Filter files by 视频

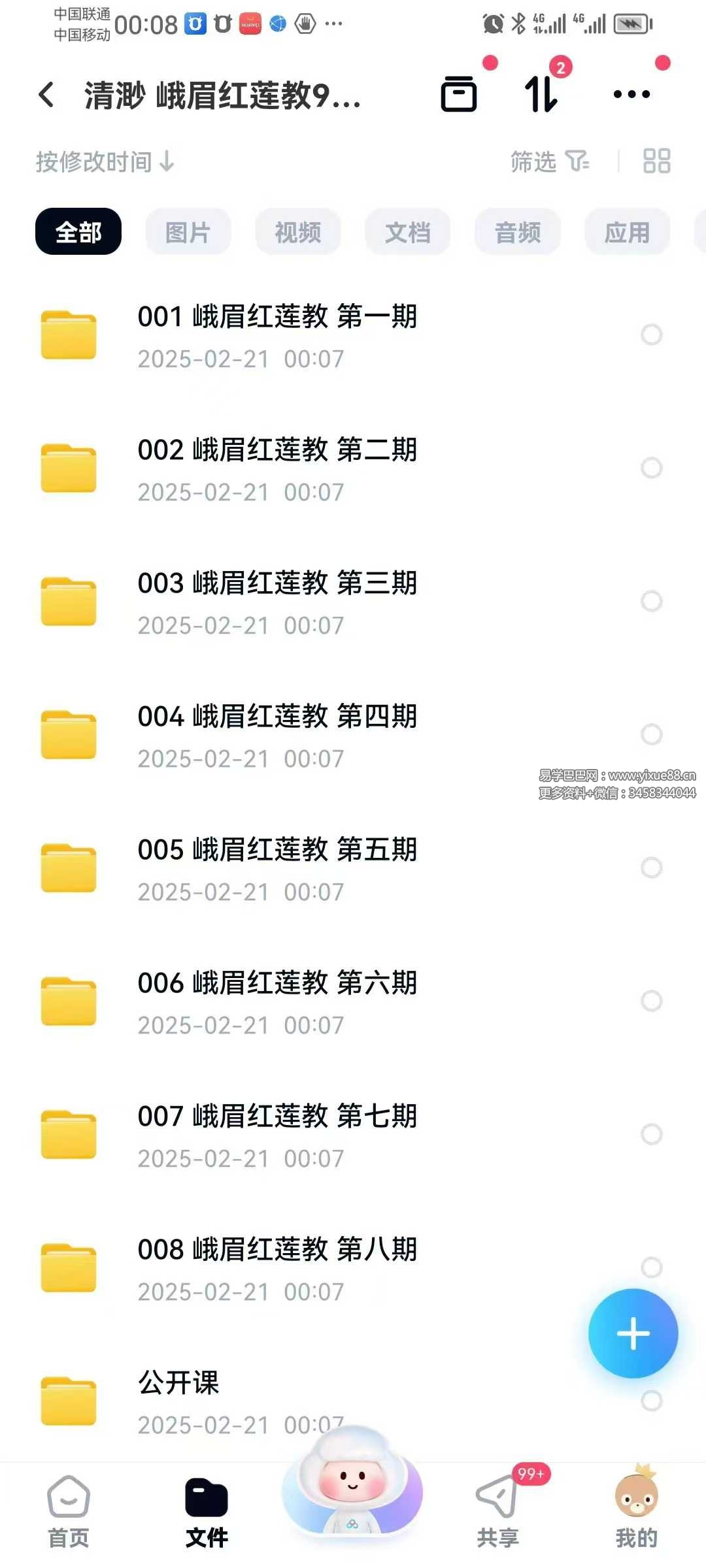click(298, 232)
